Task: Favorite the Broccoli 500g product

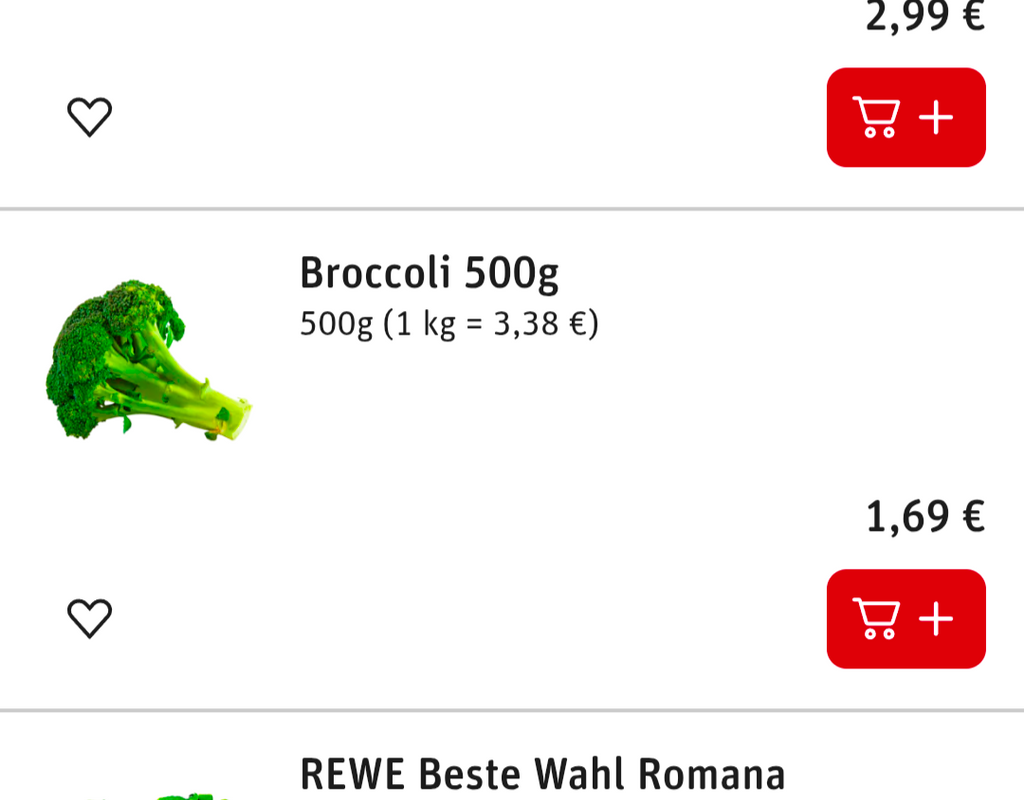Action: (x=89, y=618)
